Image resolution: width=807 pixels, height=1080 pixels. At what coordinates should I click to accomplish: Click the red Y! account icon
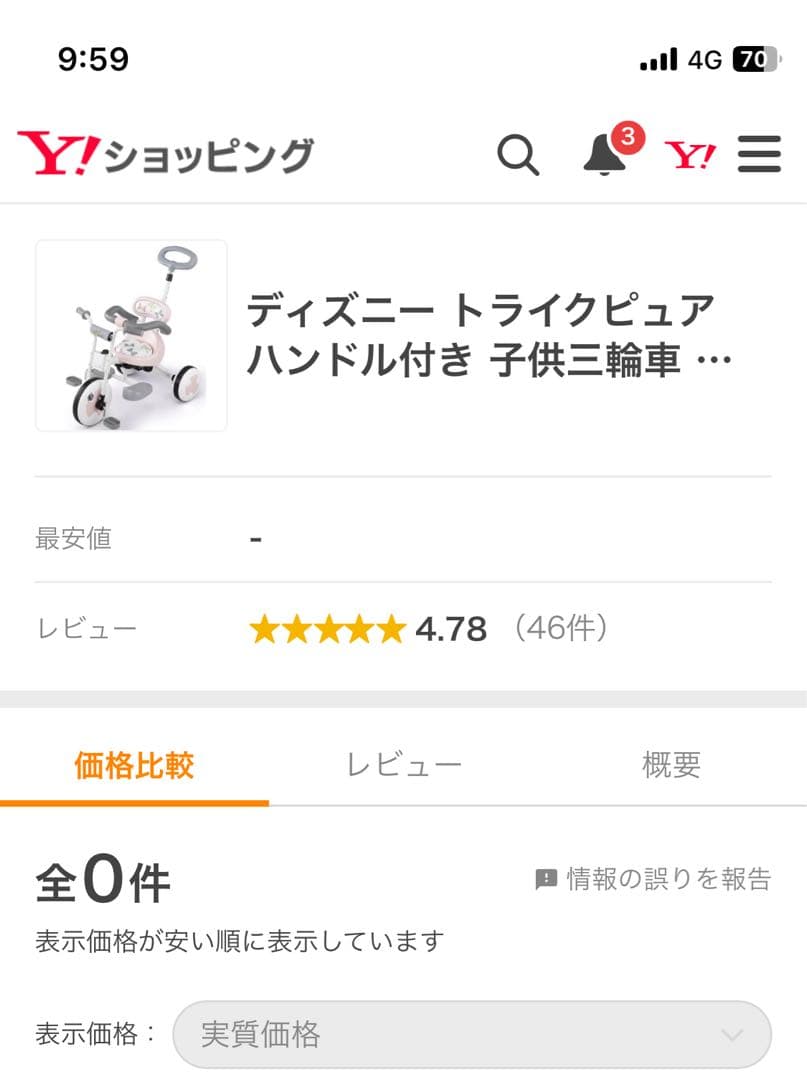pyautogui.click(x=692, y=155)
